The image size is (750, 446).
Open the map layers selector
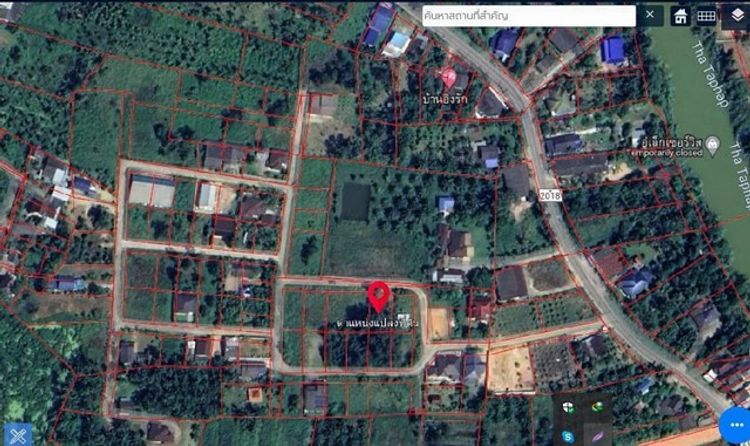(736, 14)
